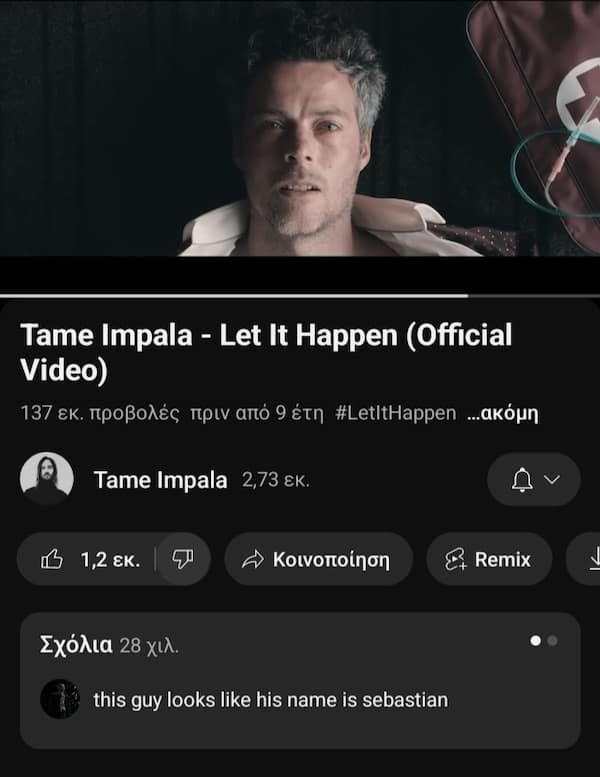
Task: Open the #LetItHappen hashtag
Action: [397, 413]
